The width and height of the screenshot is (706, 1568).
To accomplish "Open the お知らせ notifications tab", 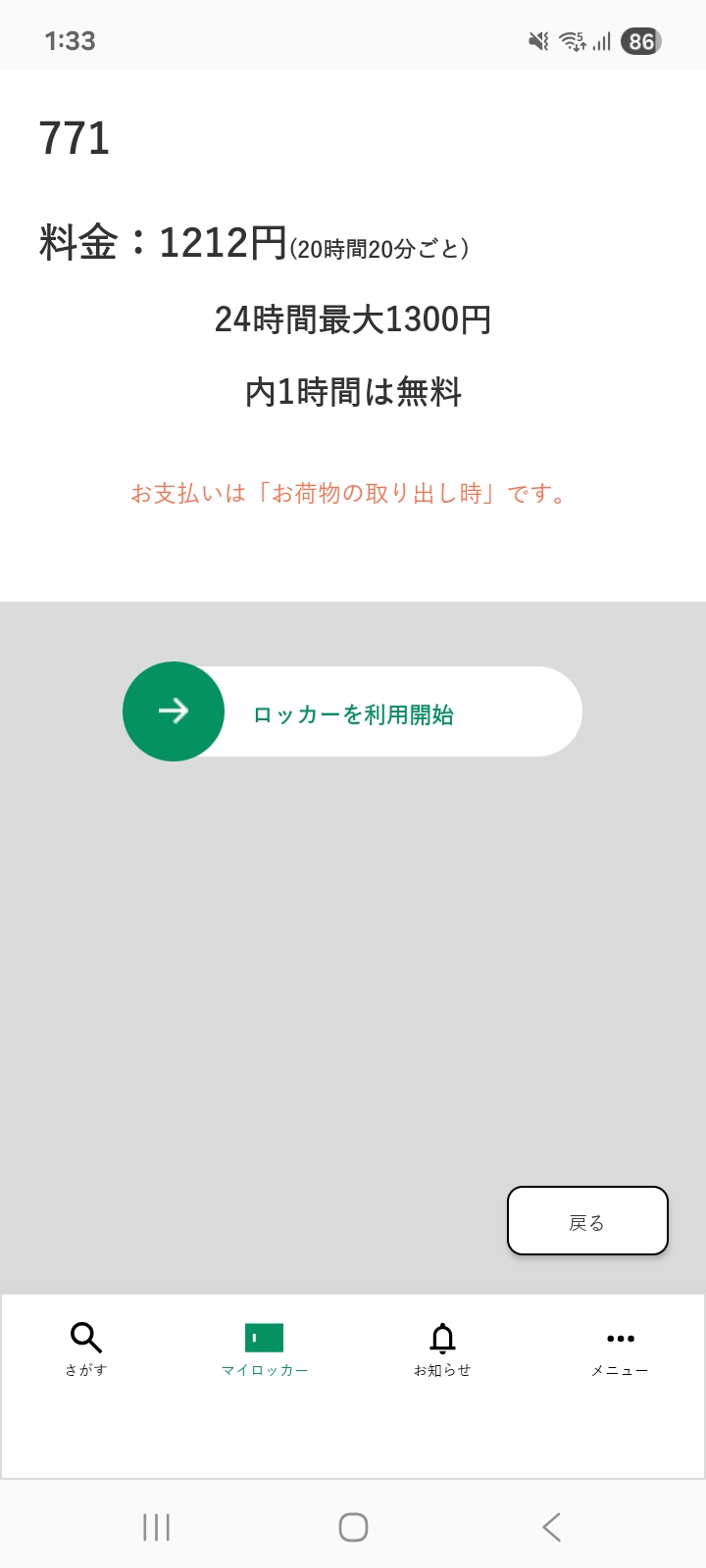I will coord(442,1349).
